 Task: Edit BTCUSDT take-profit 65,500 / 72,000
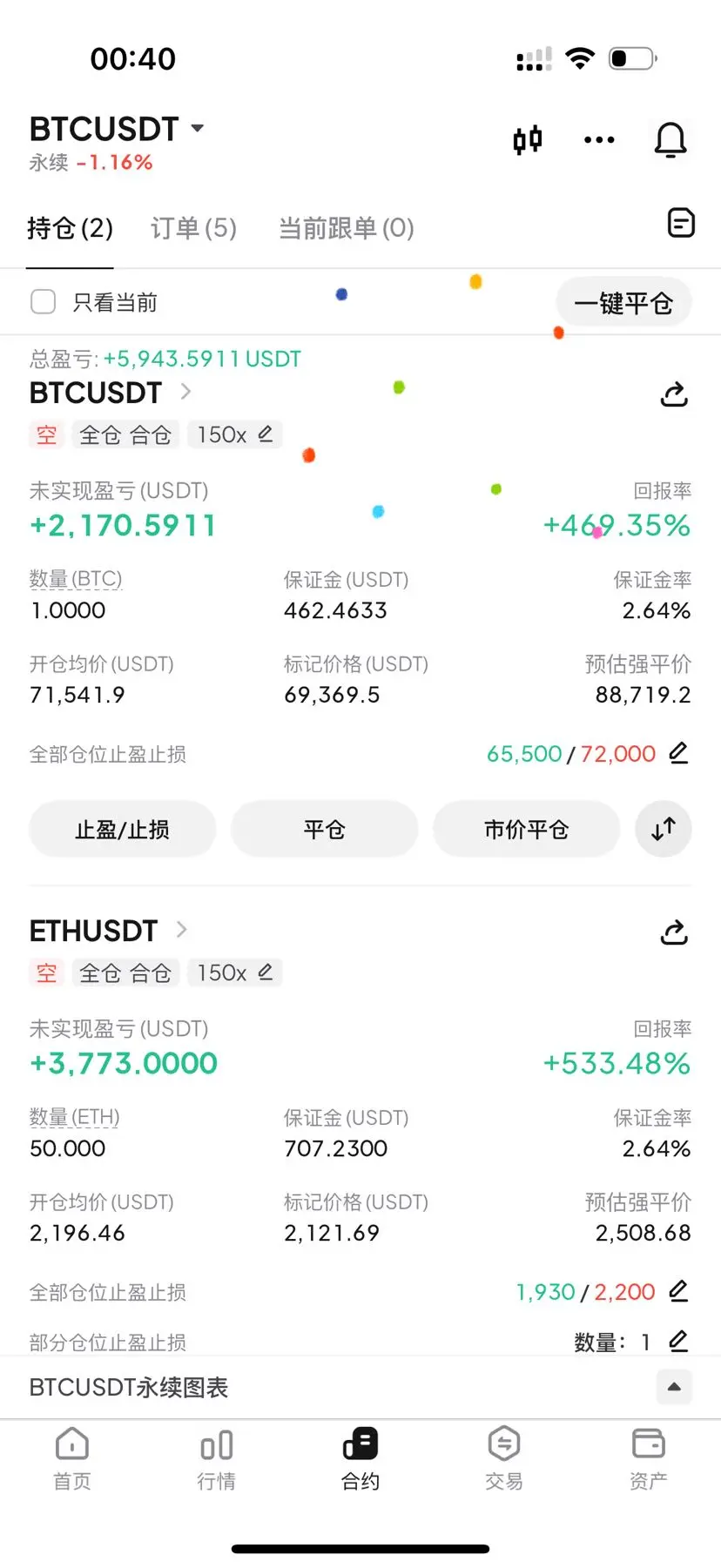[678, 753]
